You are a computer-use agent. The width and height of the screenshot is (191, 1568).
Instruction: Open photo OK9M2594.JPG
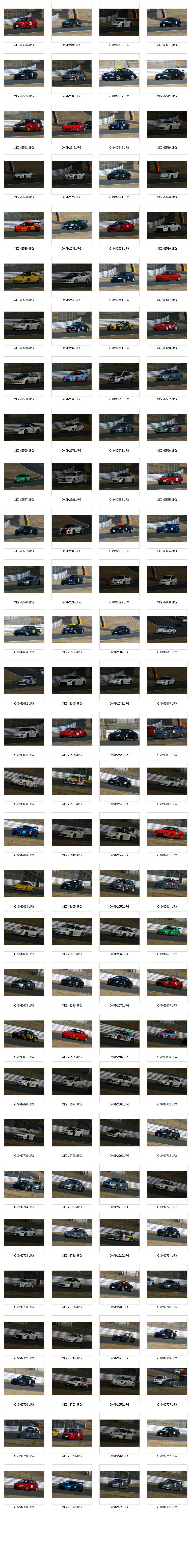(x=167, y=528)
